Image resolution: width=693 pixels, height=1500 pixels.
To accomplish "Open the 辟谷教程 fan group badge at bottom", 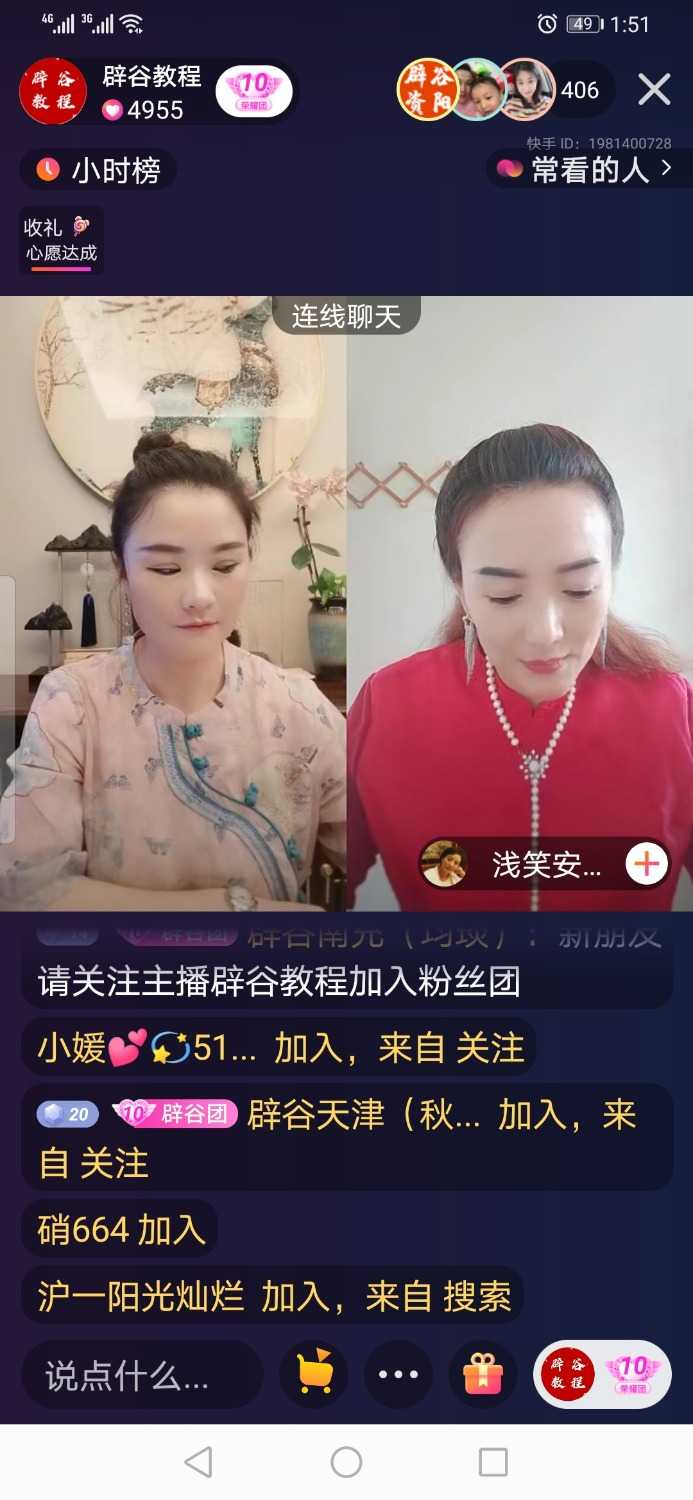I will pyautogui.click(x=601, y=1375).
